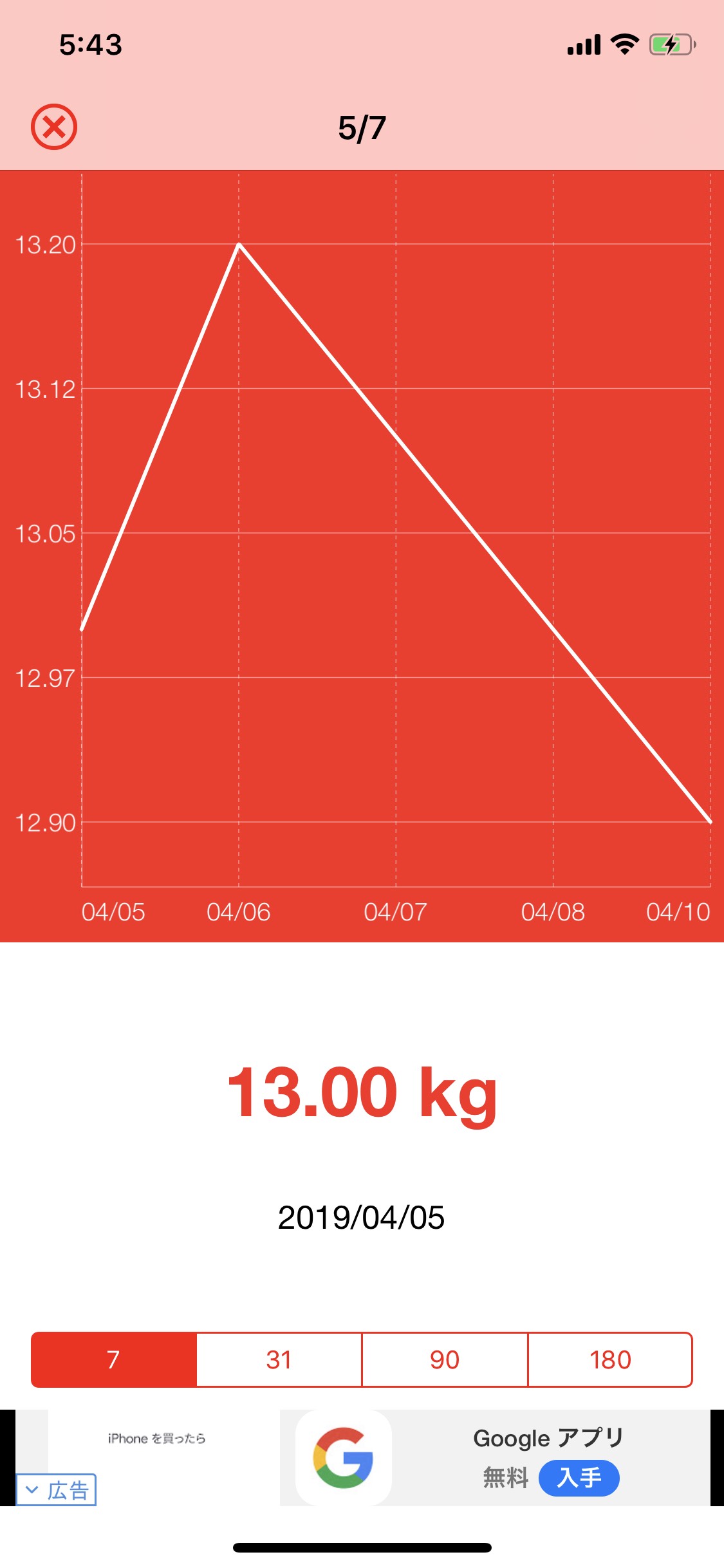Select the 7-day range
The width and height of the screenshot is (724, 1568).
114,1359
